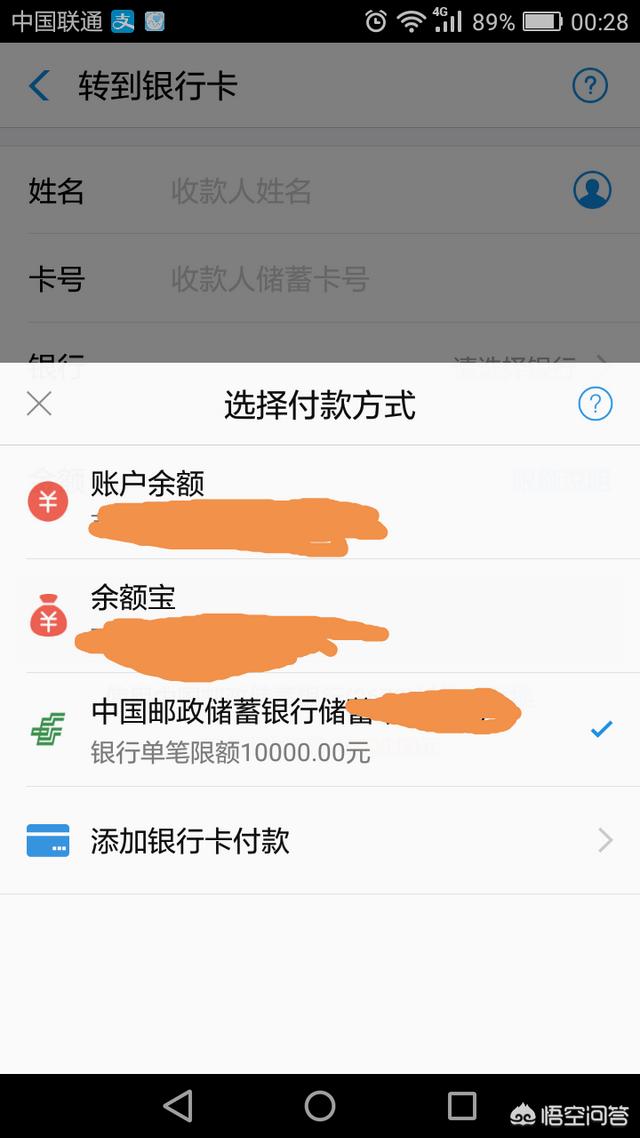Viewport: 640px width, 1138px height.
Task: Select 中国邮政储蓄银行 savings card
Action: tap(320, 729)
